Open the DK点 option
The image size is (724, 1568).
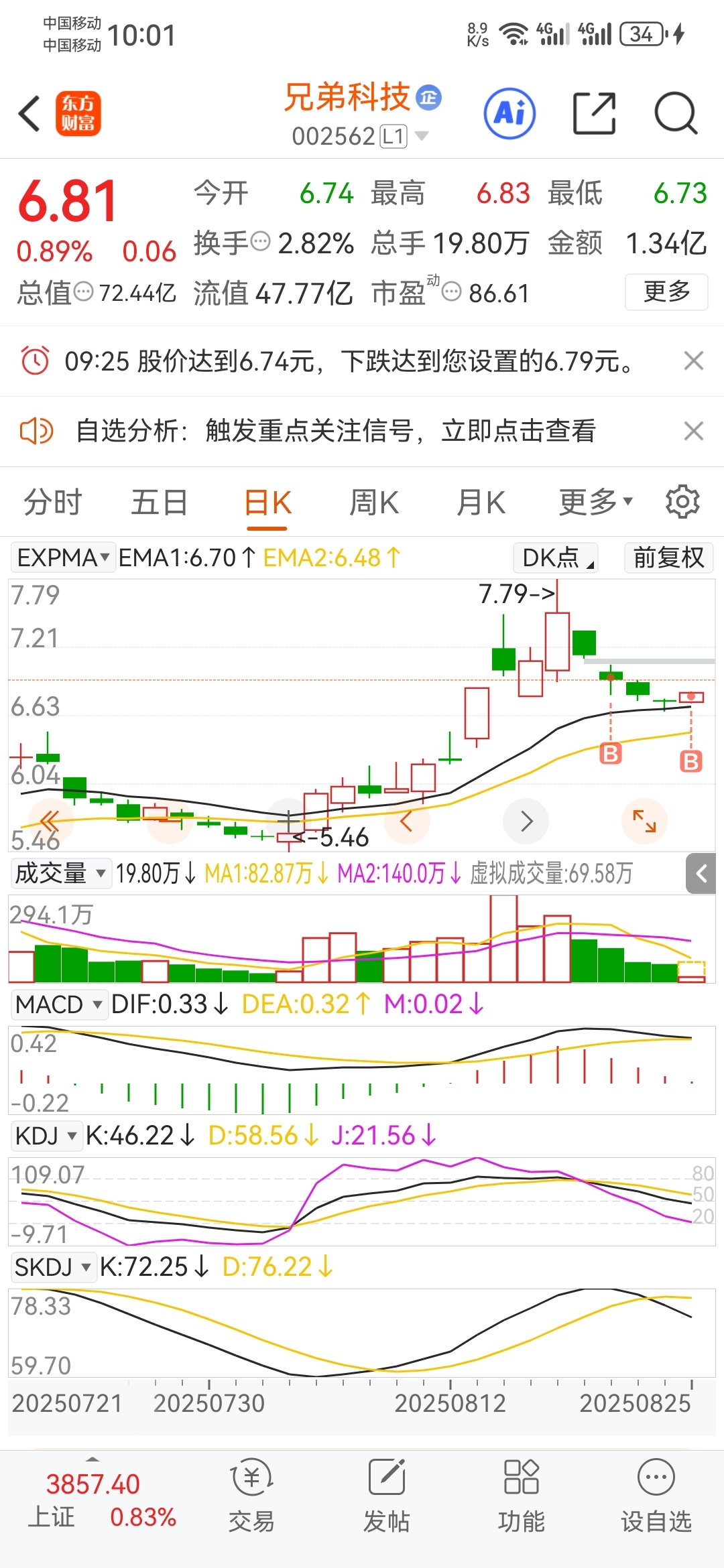coord(556,558)
